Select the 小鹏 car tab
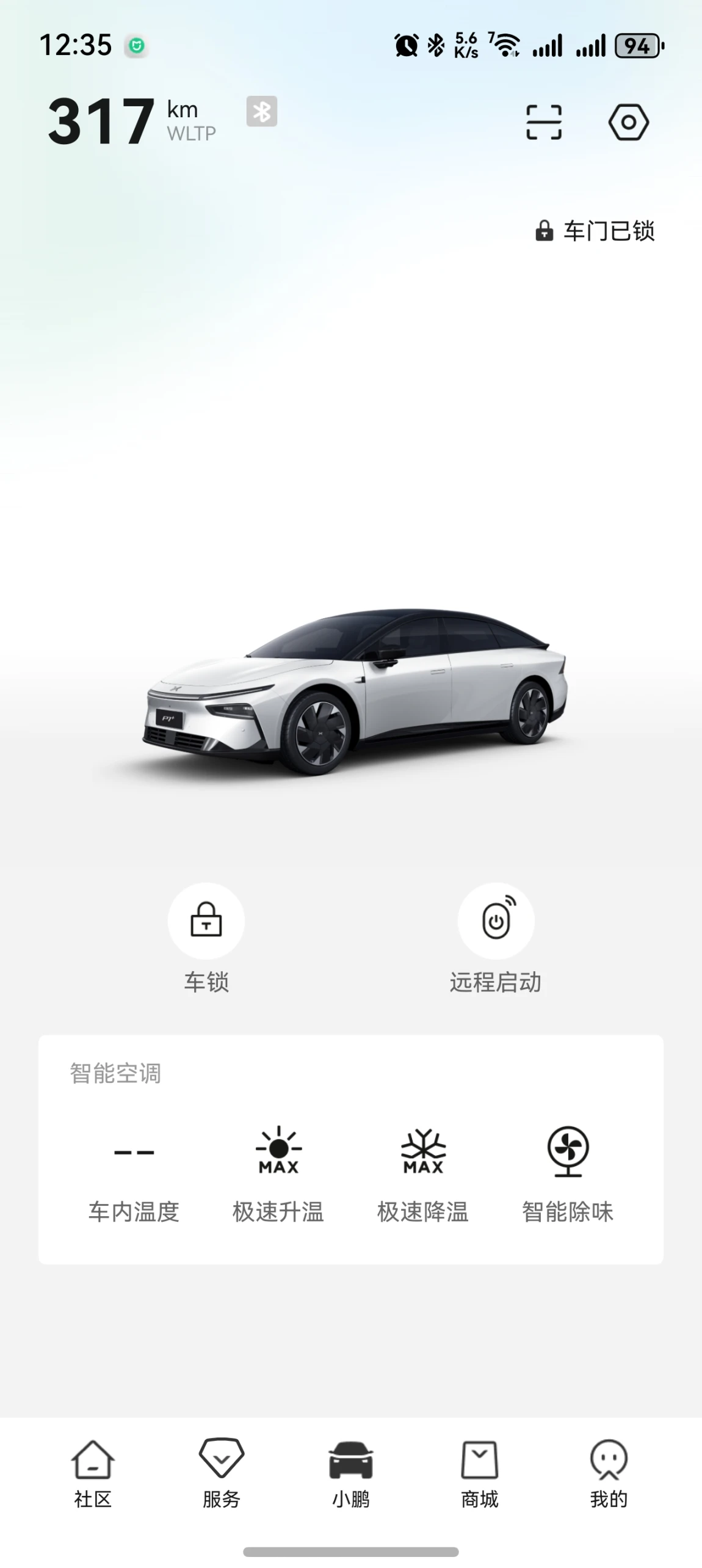The image size is (702, 1568). pos(351,1473)
